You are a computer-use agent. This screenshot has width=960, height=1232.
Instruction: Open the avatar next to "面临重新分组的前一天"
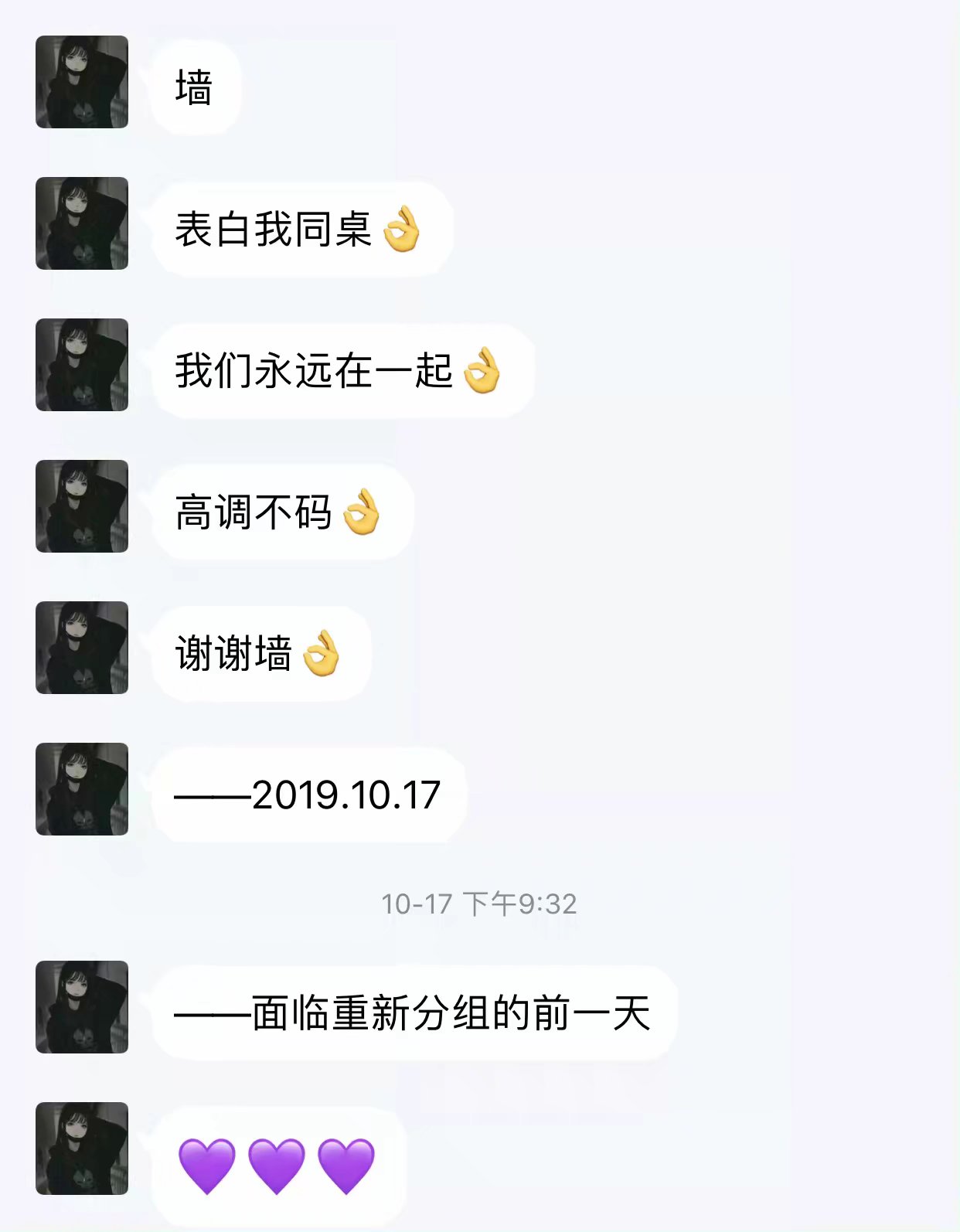pyautogui.click(x=82, y=1007)
